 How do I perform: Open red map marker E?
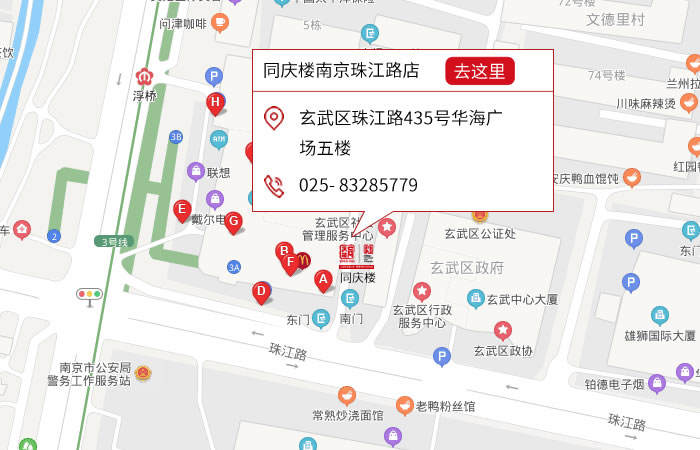click(x=182, y=210)
